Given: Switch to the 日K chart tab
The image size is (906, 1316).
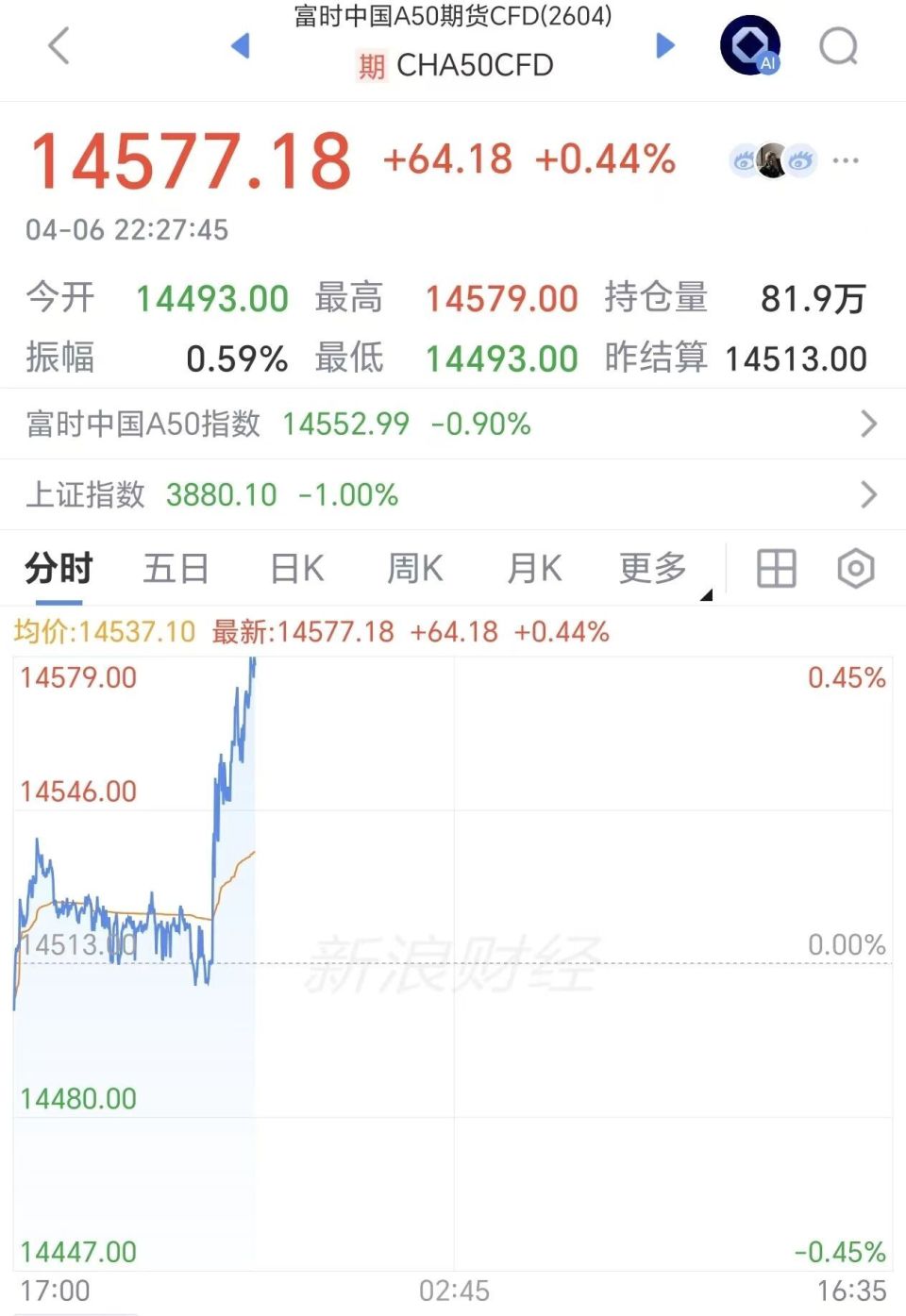Looking at the screenshot, I should pyautogui.click(x=297, y=569).
